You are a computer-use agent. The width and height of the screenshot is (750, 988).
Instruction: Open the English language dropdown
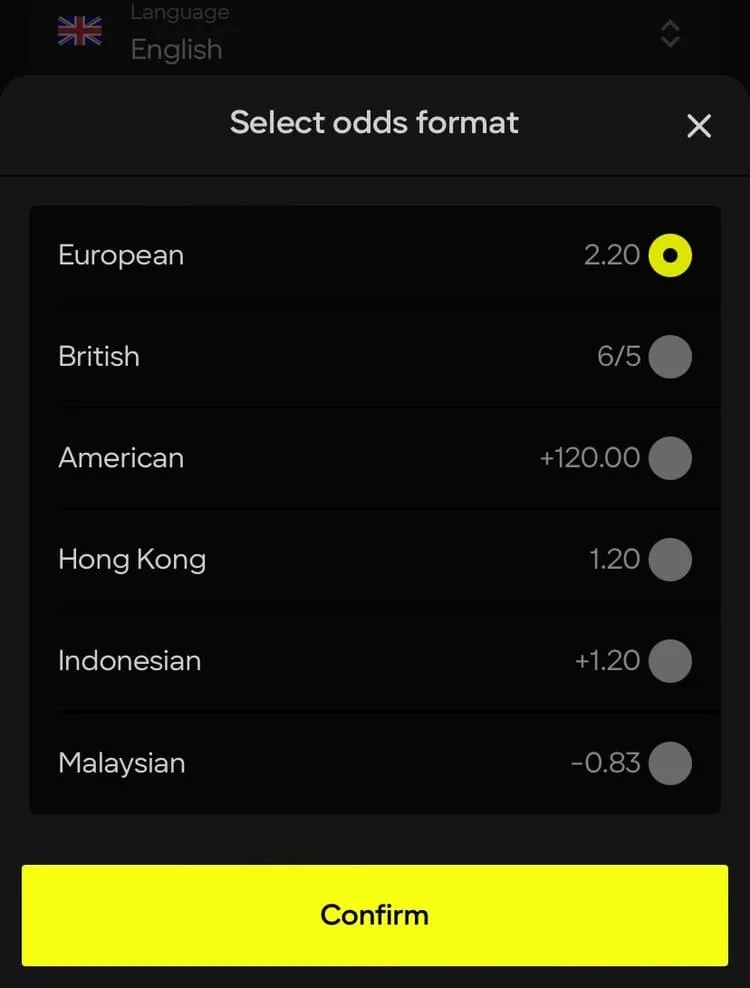tap(177, 49)
